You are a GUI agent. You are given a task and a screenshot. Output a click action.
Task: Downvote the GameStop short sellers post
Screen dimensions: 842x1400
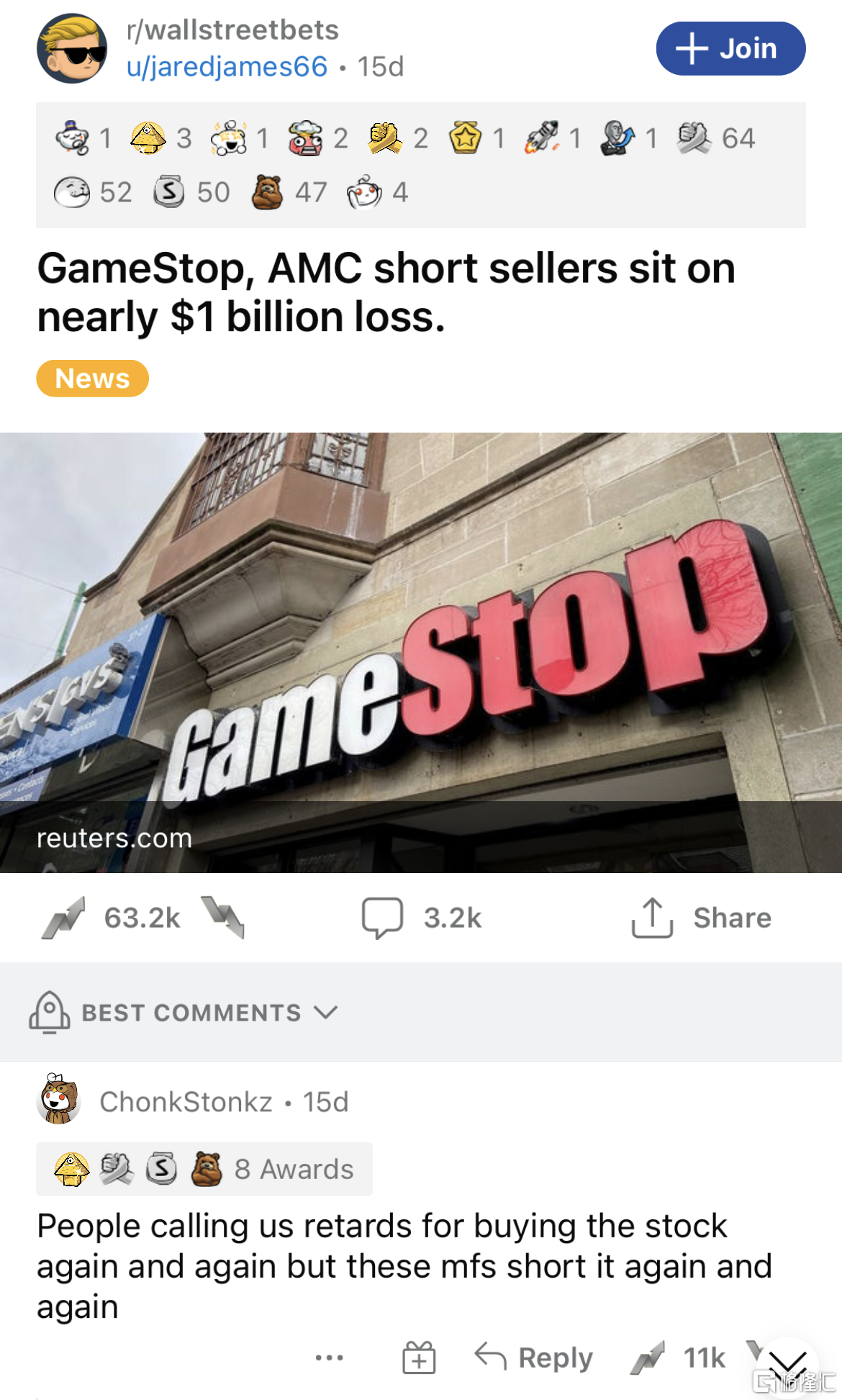(223, 918)
